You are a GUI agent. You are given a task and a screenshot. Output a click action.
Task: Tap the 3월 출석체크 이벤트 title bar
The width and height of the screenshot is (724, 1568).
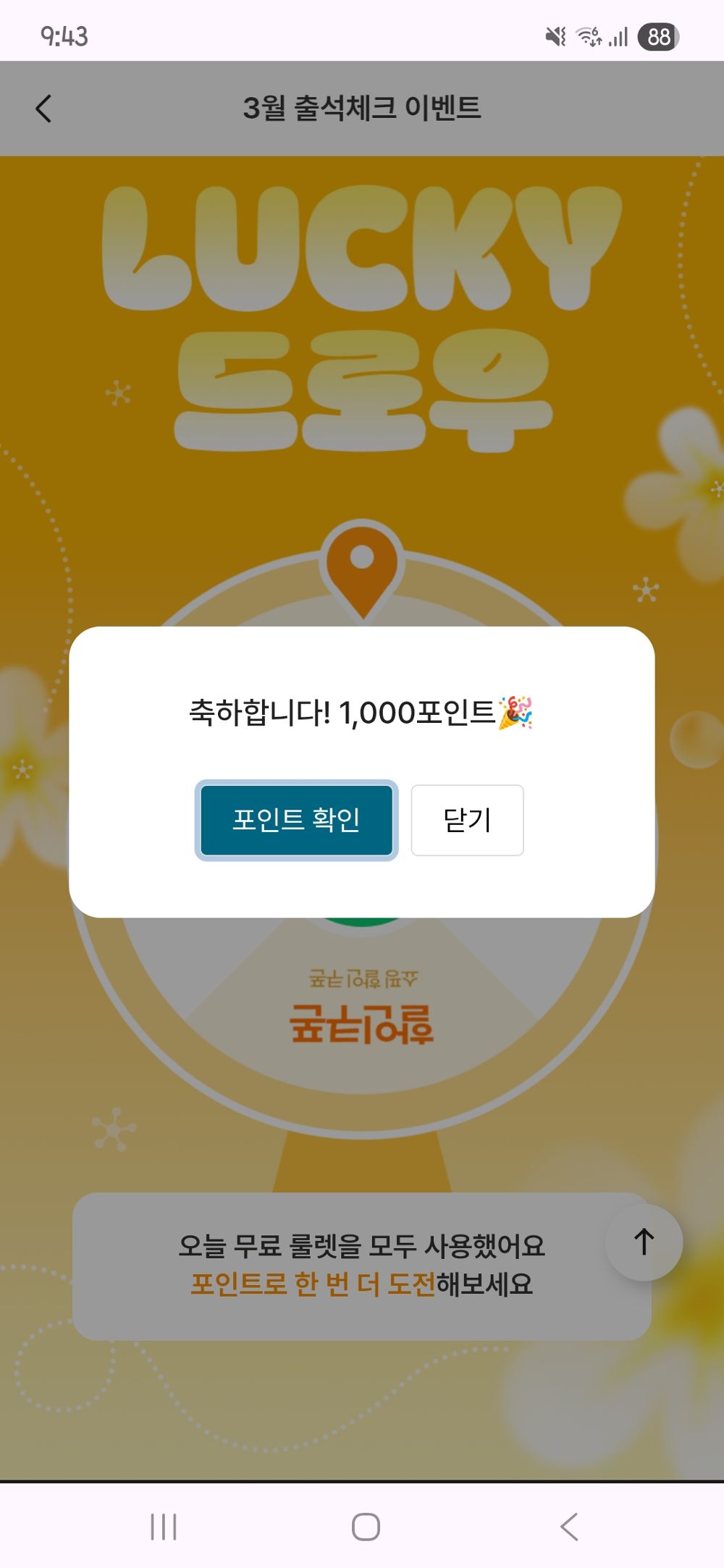tap(362, 107)
